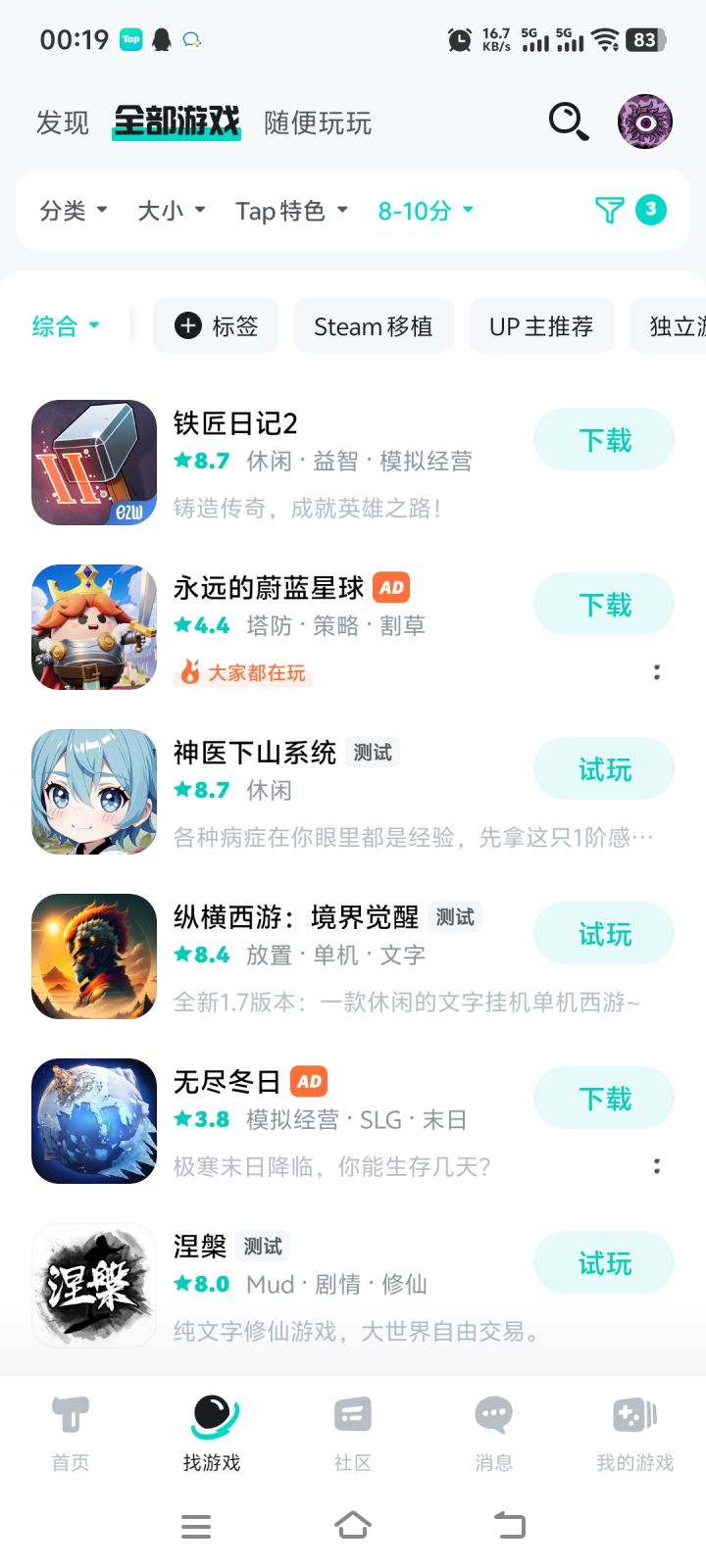706x1568 pixels.
Task: Switch to the 发现 tab
Action: click(x=63, y=122)
